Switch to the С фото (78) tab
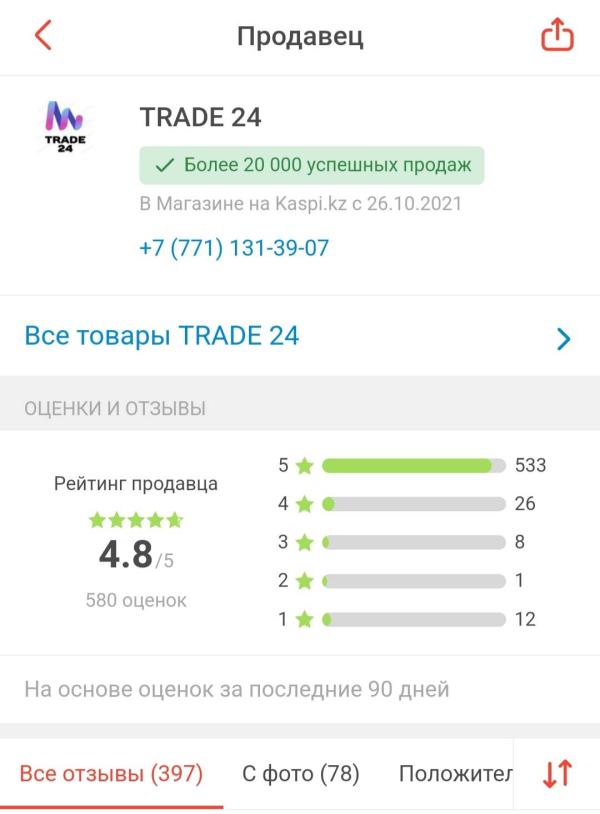The width and height of the screenshot is (600, 814). [301, 774]
